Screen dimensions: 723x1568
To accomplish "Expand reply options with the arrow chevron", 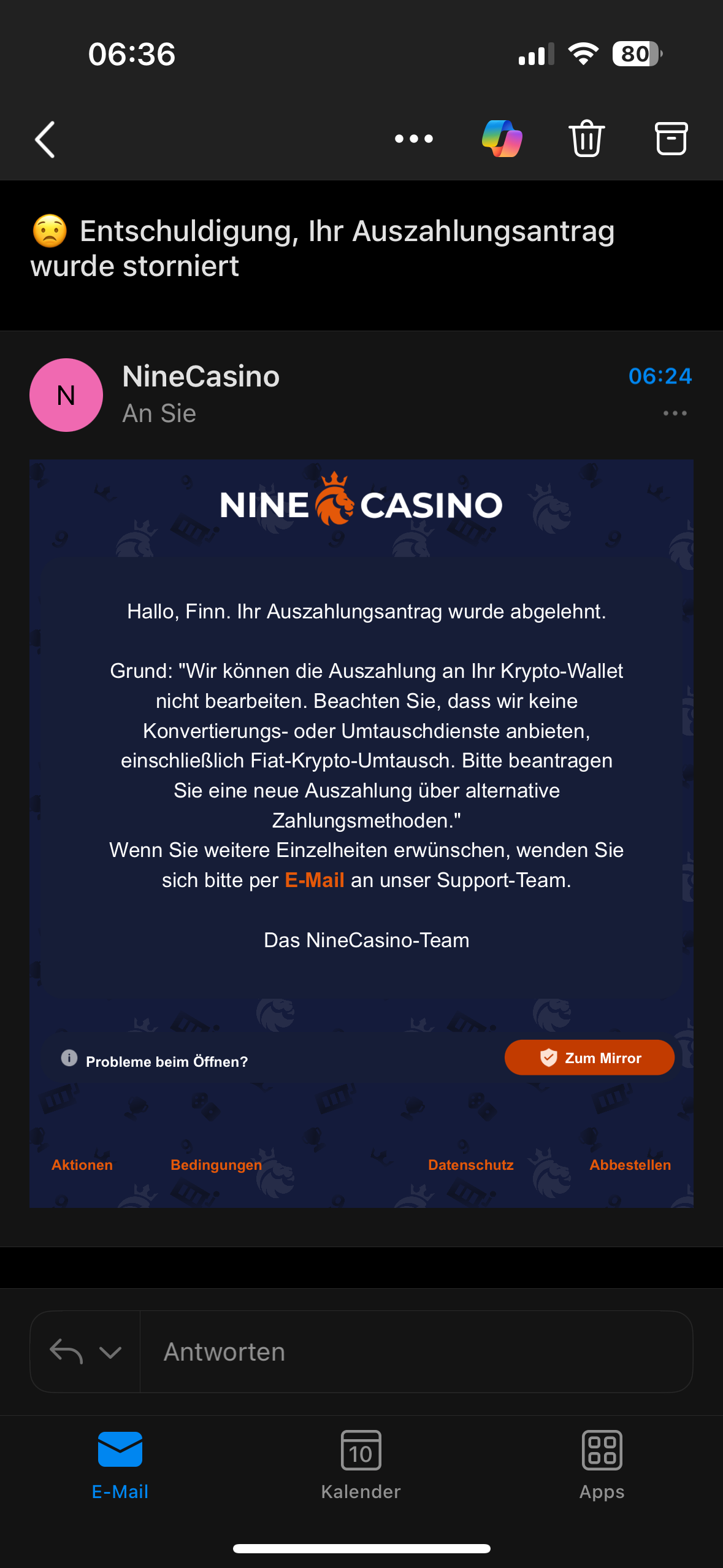I will click(110, 1352).
